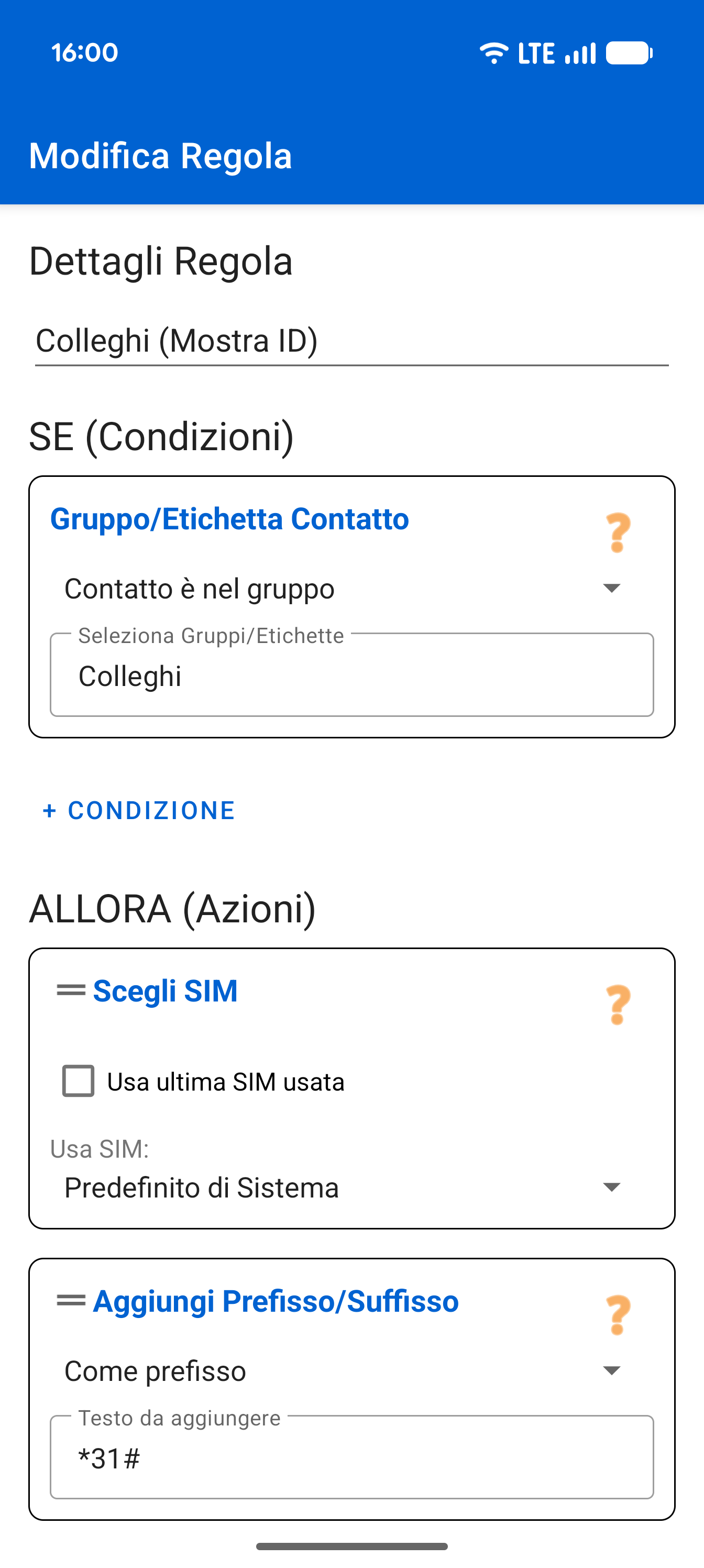Image resolution: width=704 pixels, height=1568 pixels.
Task: Click the Gruppo/Etichetta Contatto title link
Action: coord(230,519)
